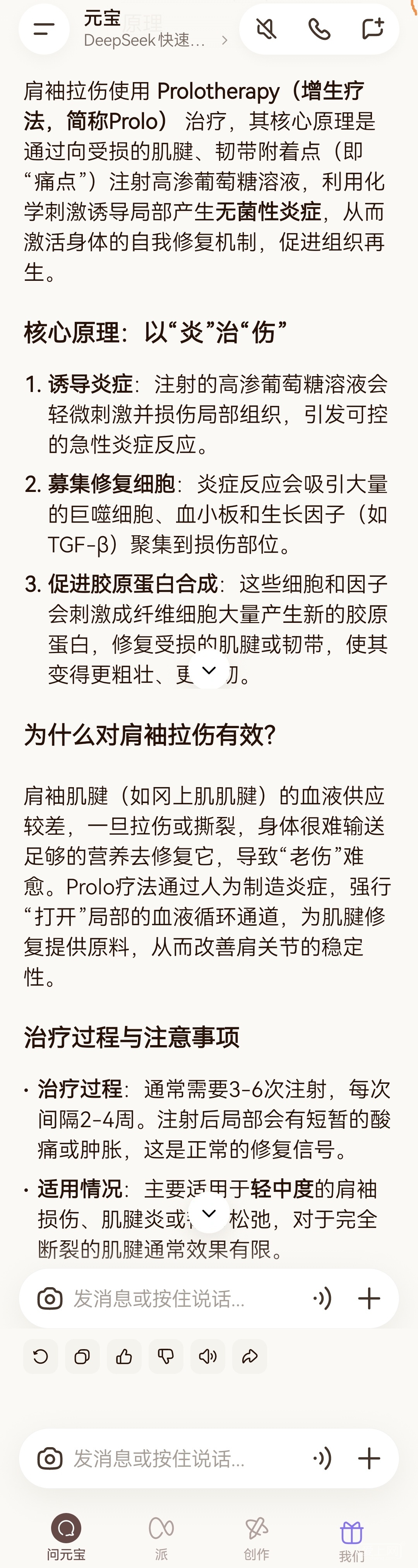The image size is (418, 1568).
Task: Dislike this answer with thumbs down
Action: pos(166,1356)
